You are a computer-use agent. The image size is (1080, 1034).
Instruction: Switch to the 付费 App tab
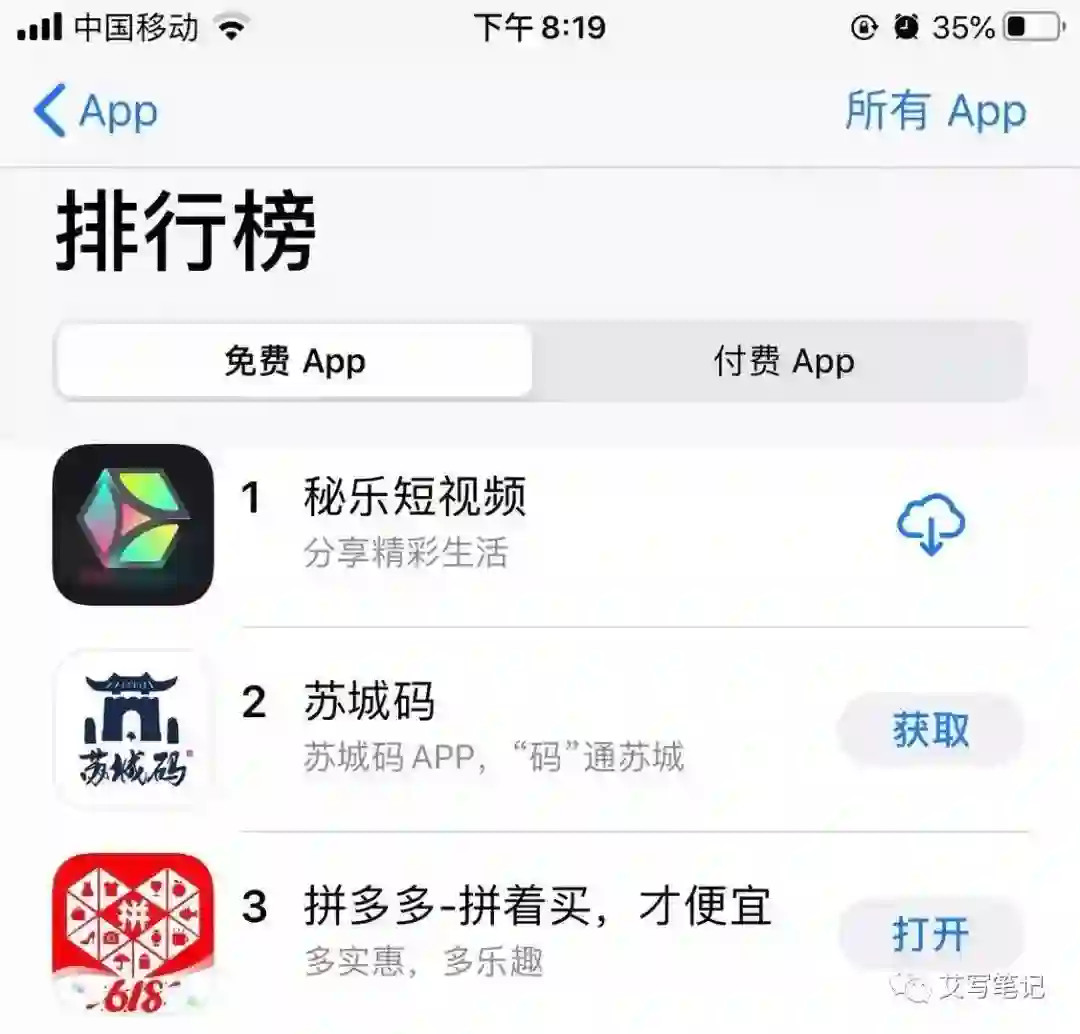point(783,361)
